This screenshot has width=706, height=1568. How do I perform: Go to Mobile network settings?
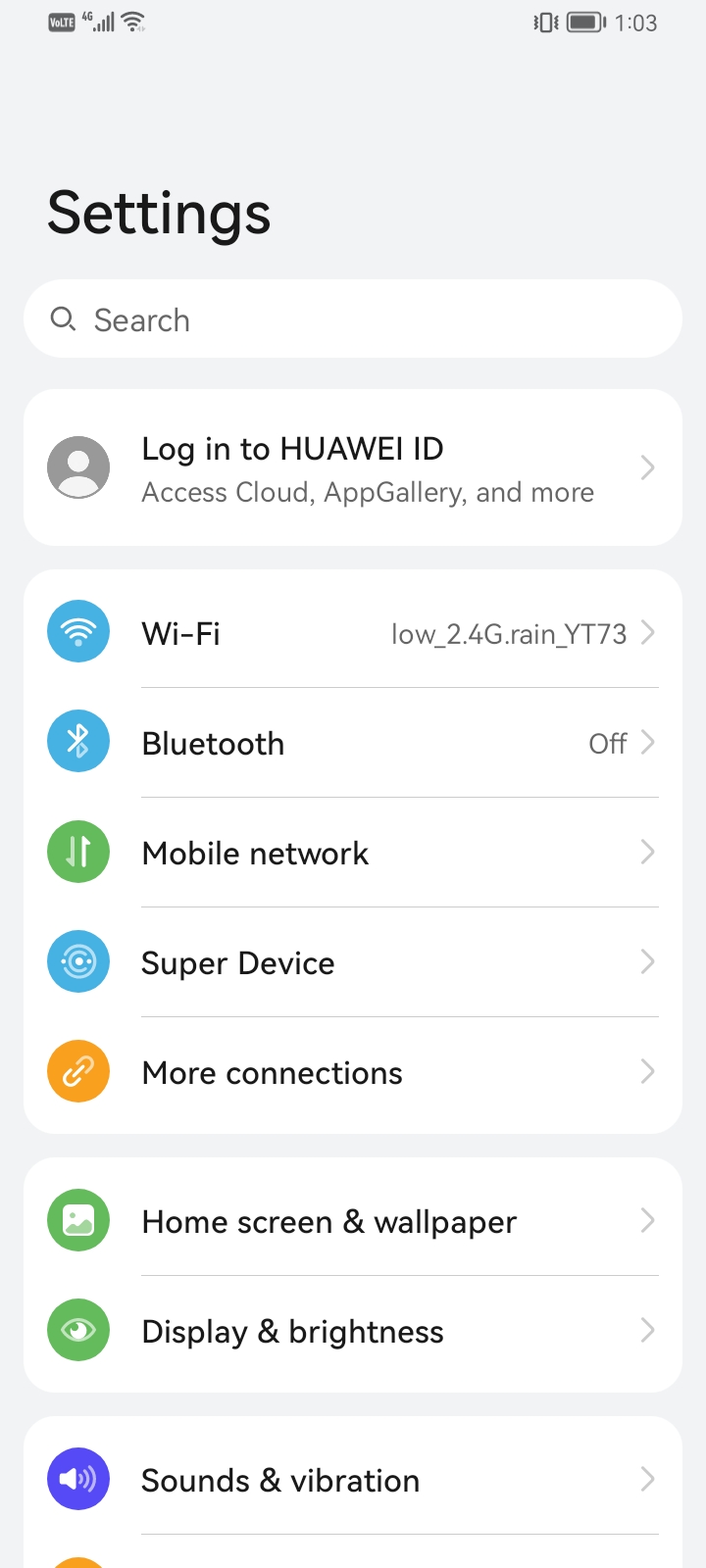tap(353, 853)
